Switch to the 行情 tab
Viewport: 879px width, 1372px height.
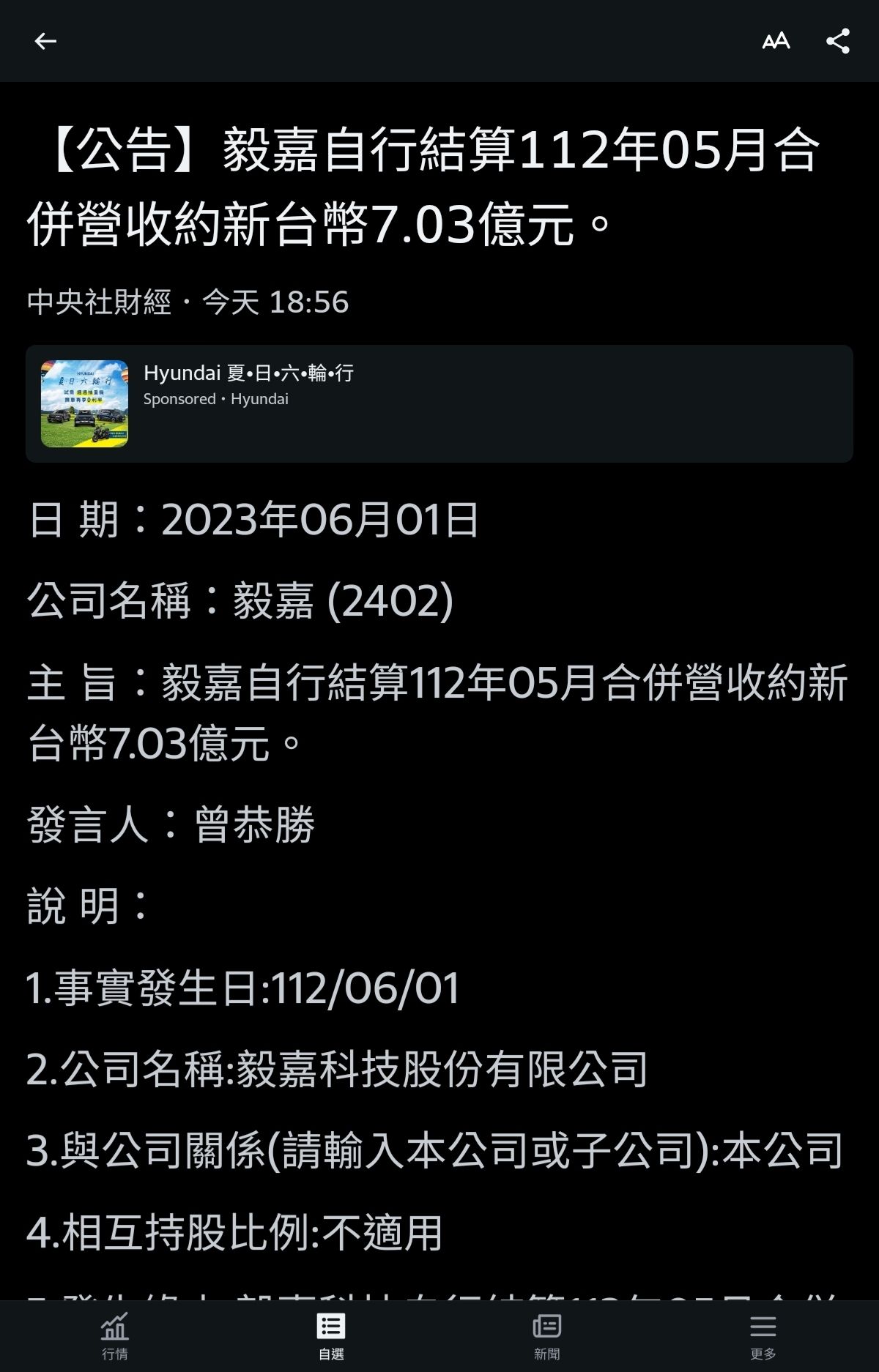(x=115, y=1335)
